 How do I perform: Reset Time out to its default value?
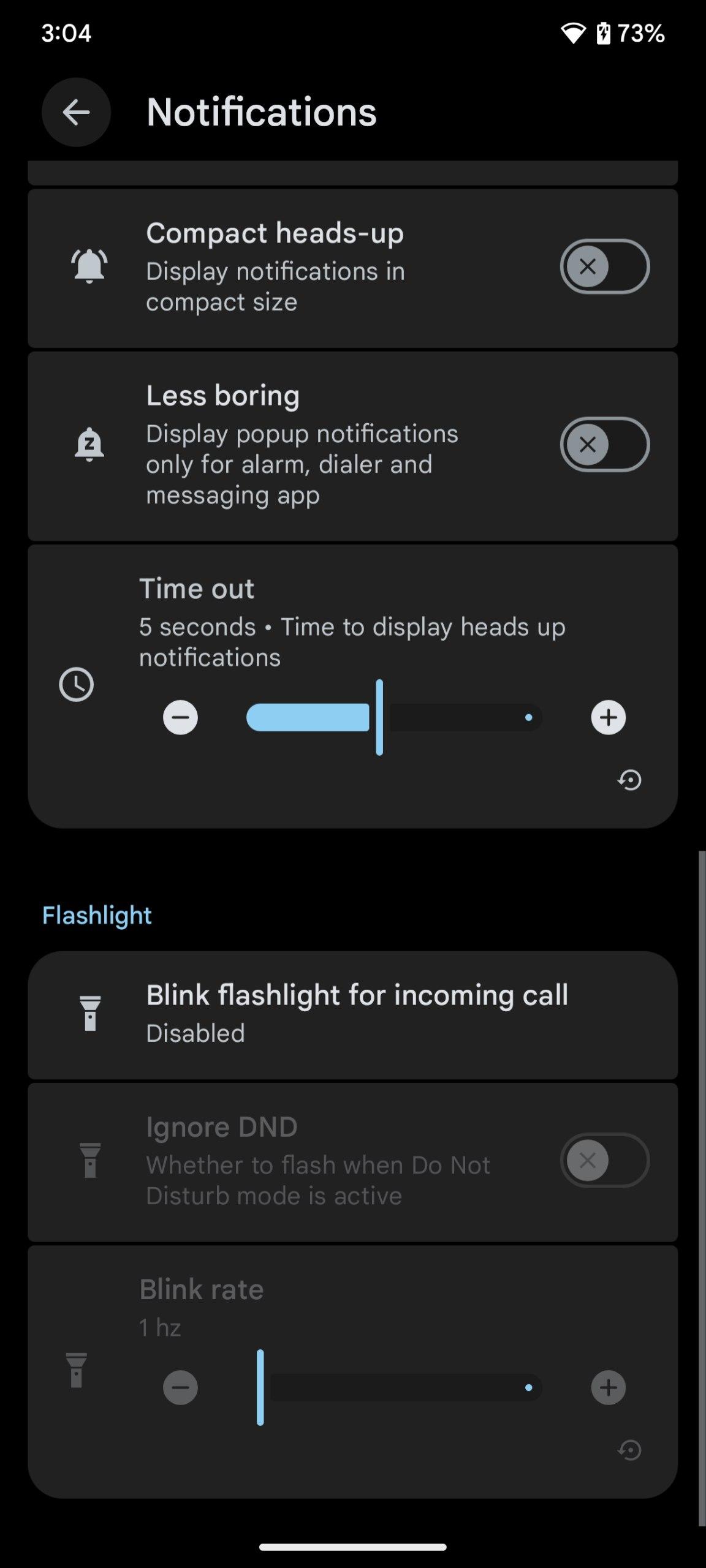pos(629,780)
